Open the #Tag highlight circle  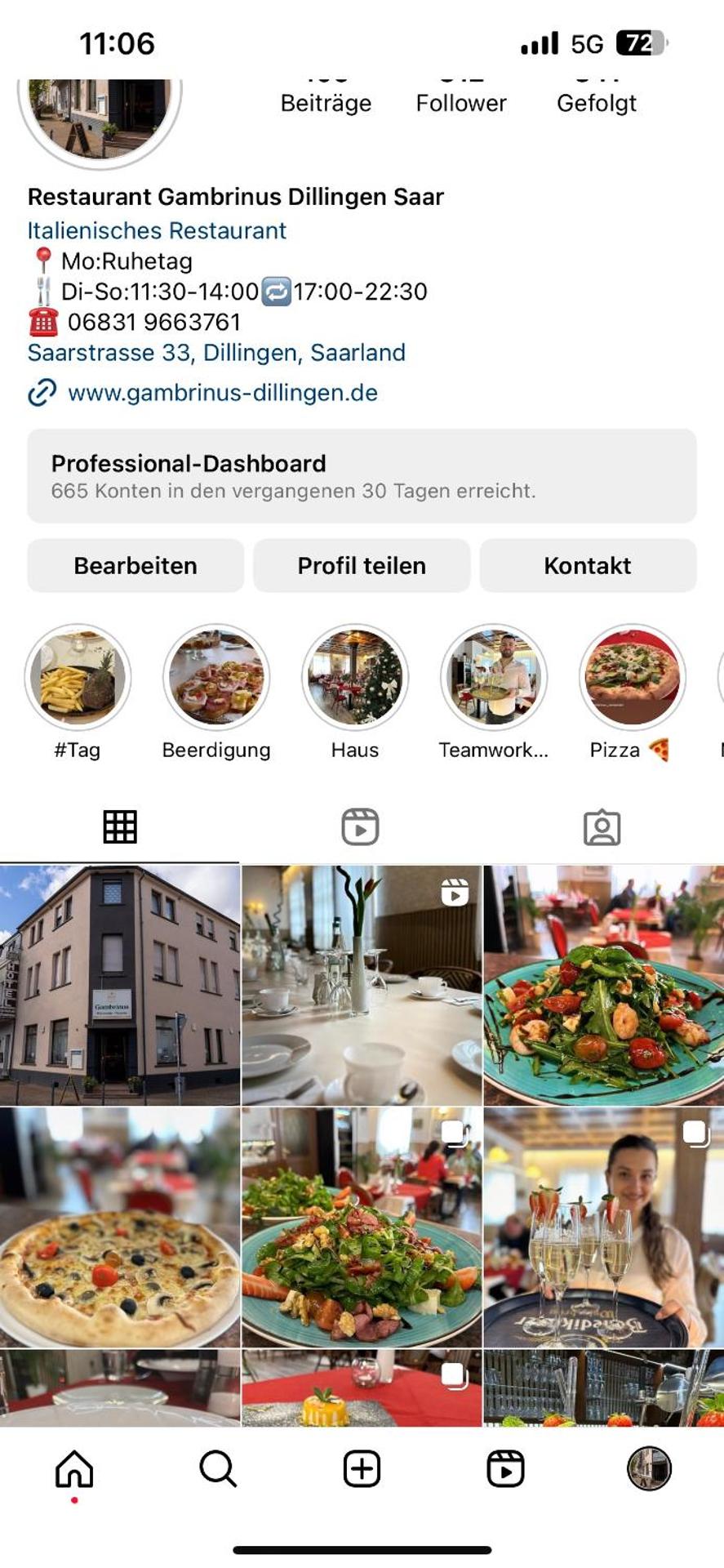pos(78,677)
